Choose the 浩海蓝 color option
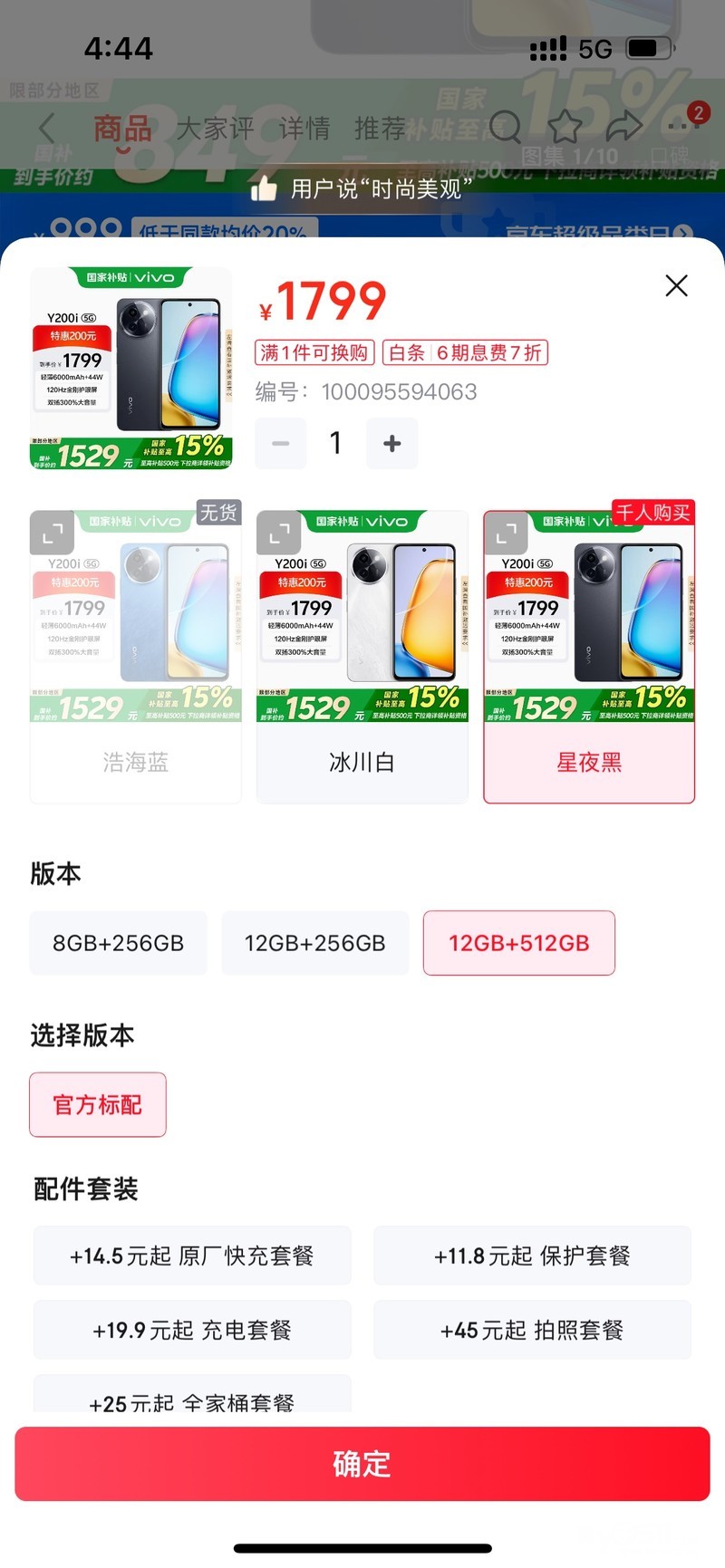This screenshot has width=725, height=1568. pyautogui.click(x=136, y=762)
